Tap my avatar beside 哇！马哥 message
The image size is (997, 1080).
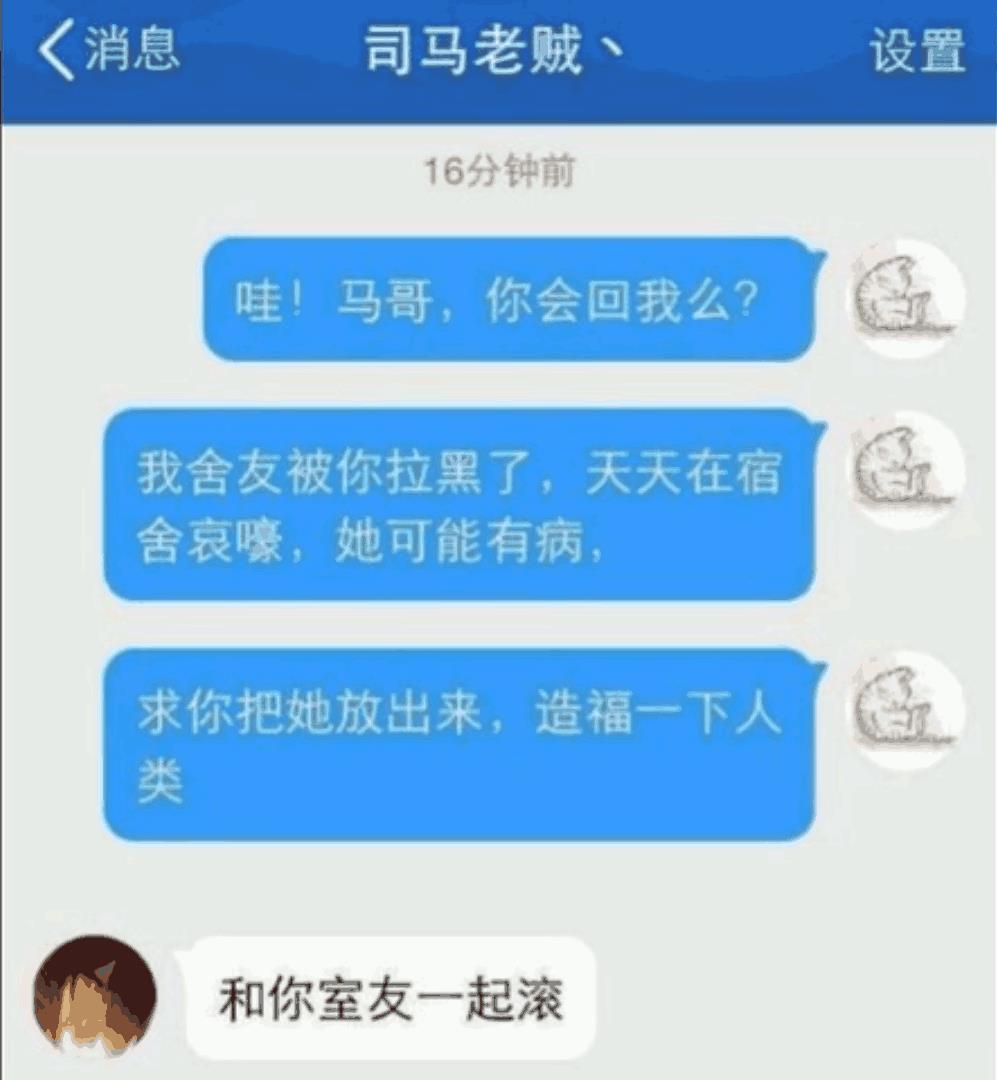(906, 297)
